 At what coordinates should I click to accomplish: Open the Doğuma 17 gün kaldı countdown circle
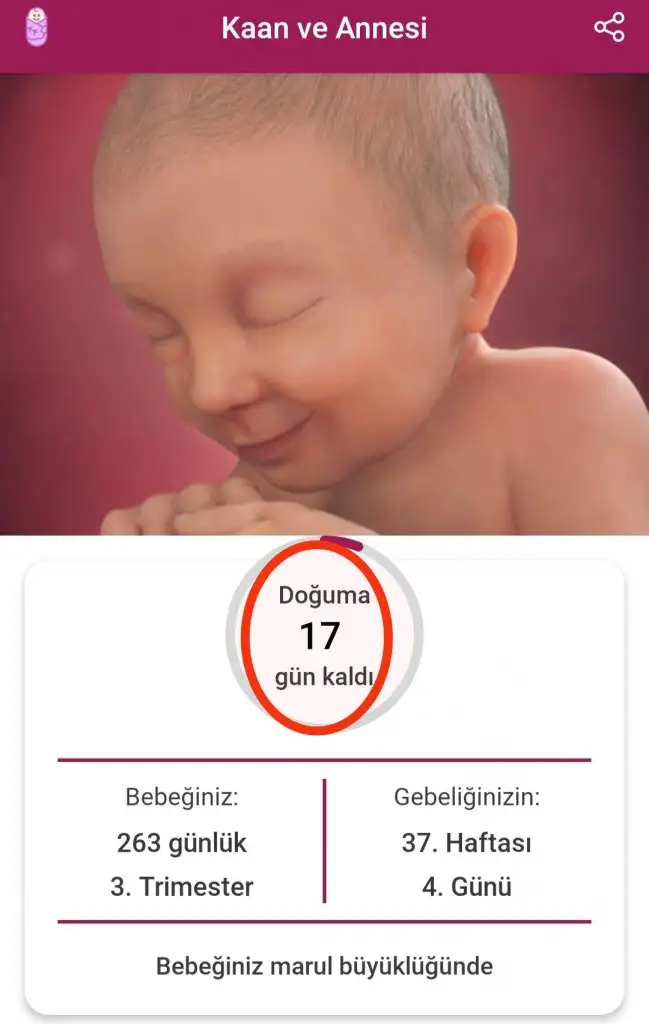pyautogui.click(x=323, y=635)
